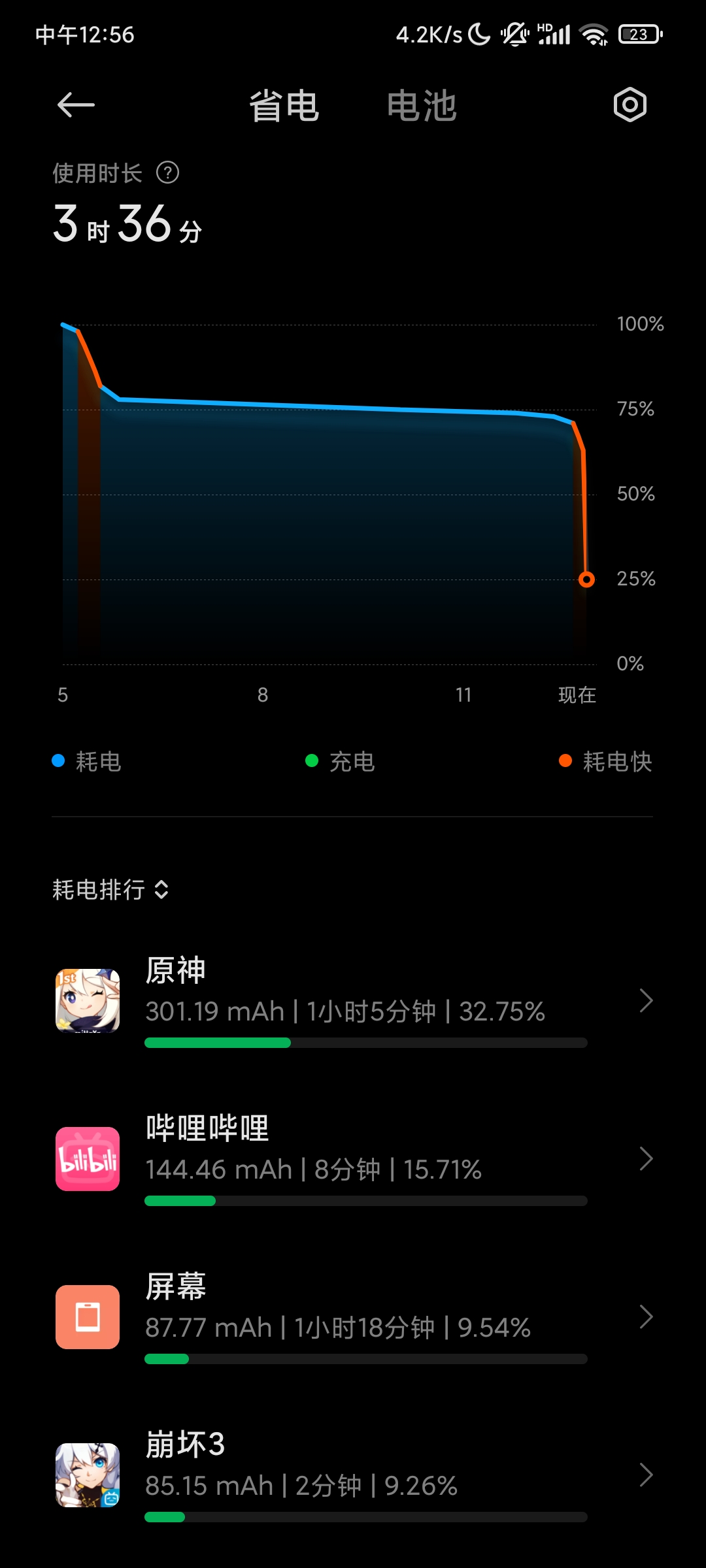Open the 耗电排行 sort dropdown

pyautogui.click(x=111, y=889)
